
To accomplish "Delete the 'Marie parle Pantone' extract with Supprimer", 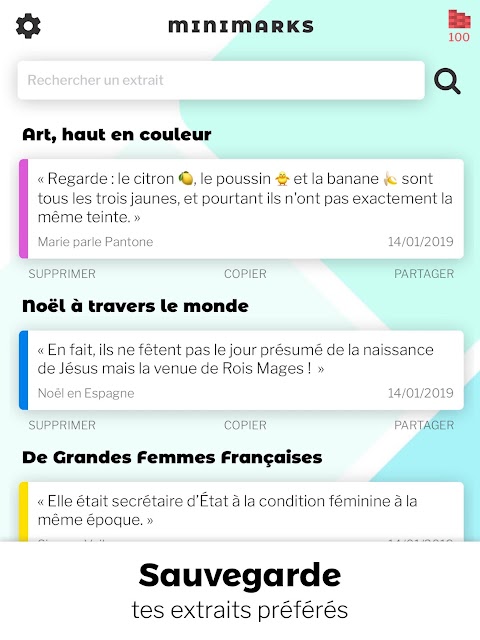I will coord(62,273).
